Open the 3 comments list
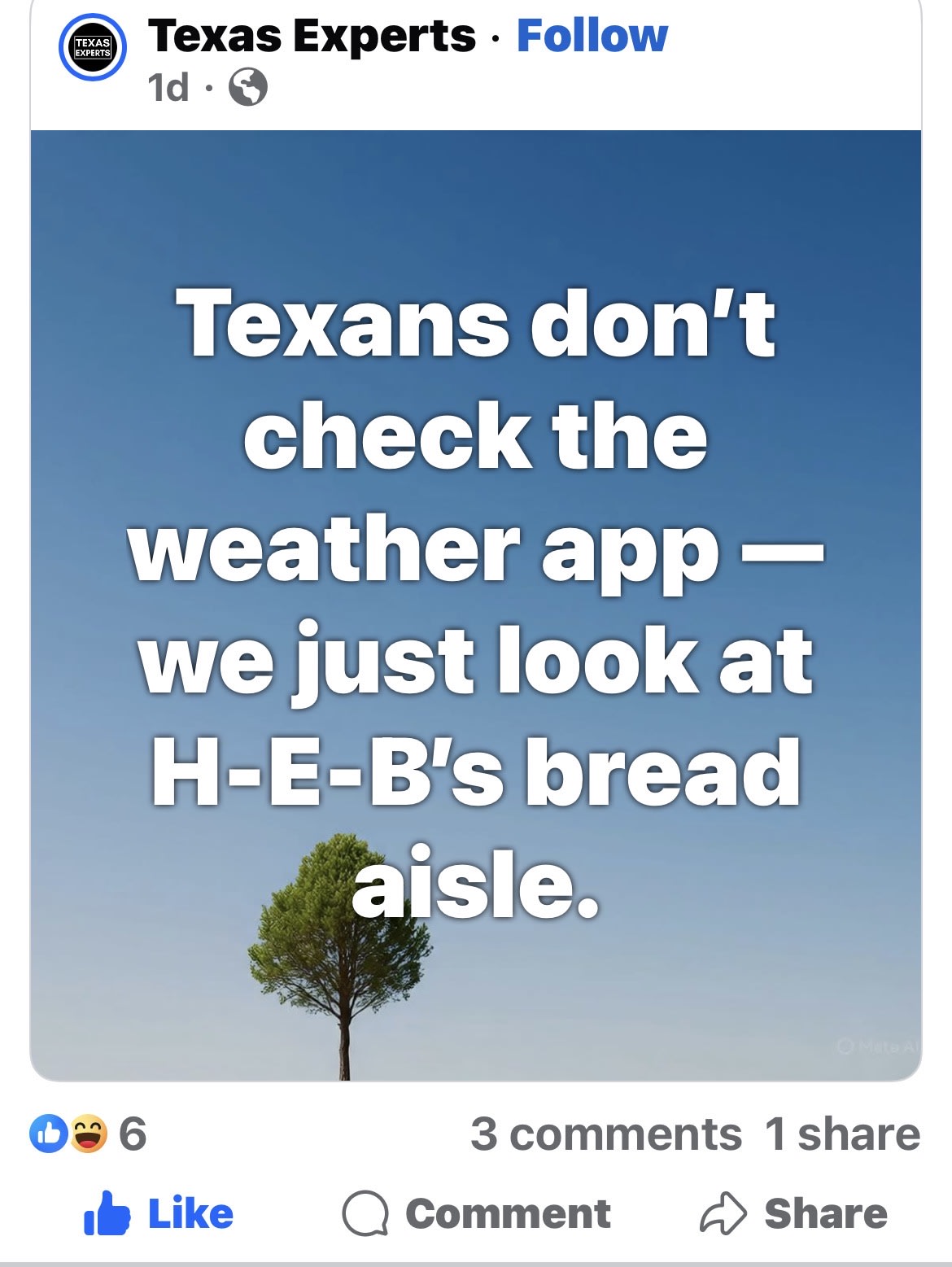Viewport: 952px width, 1267px height. (605, 1134)
